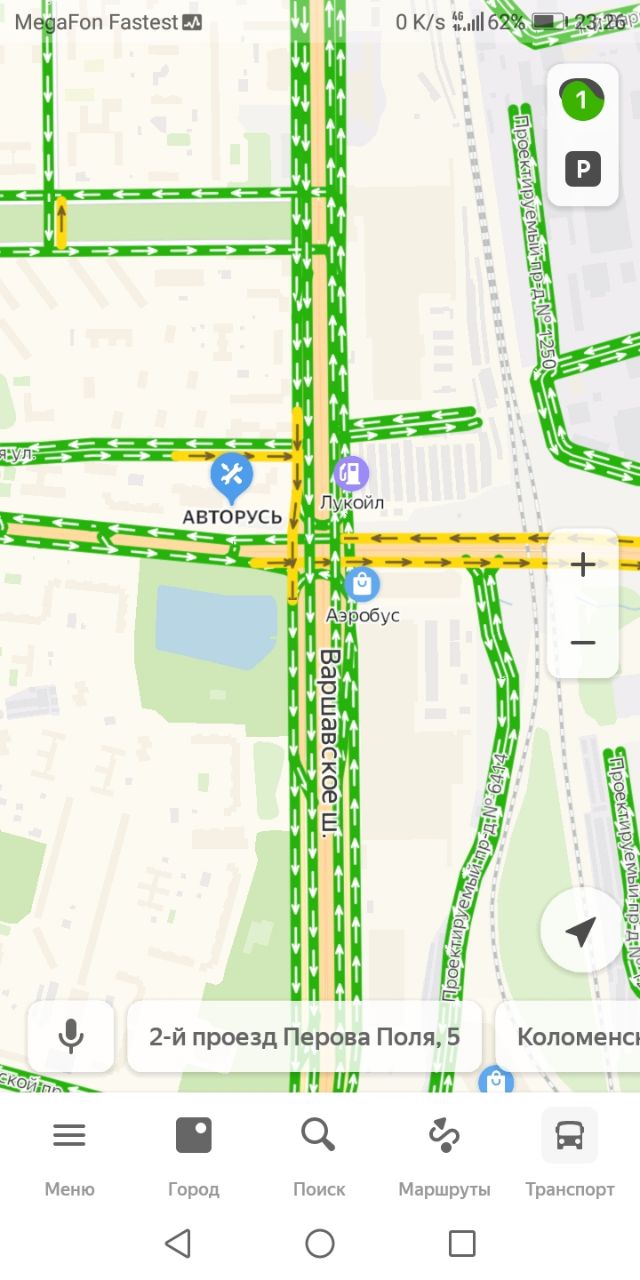640x1280 pixels.
Task: Open the Лукойл gas station marker
Action: pyautogui.click(x=351, y=473)
